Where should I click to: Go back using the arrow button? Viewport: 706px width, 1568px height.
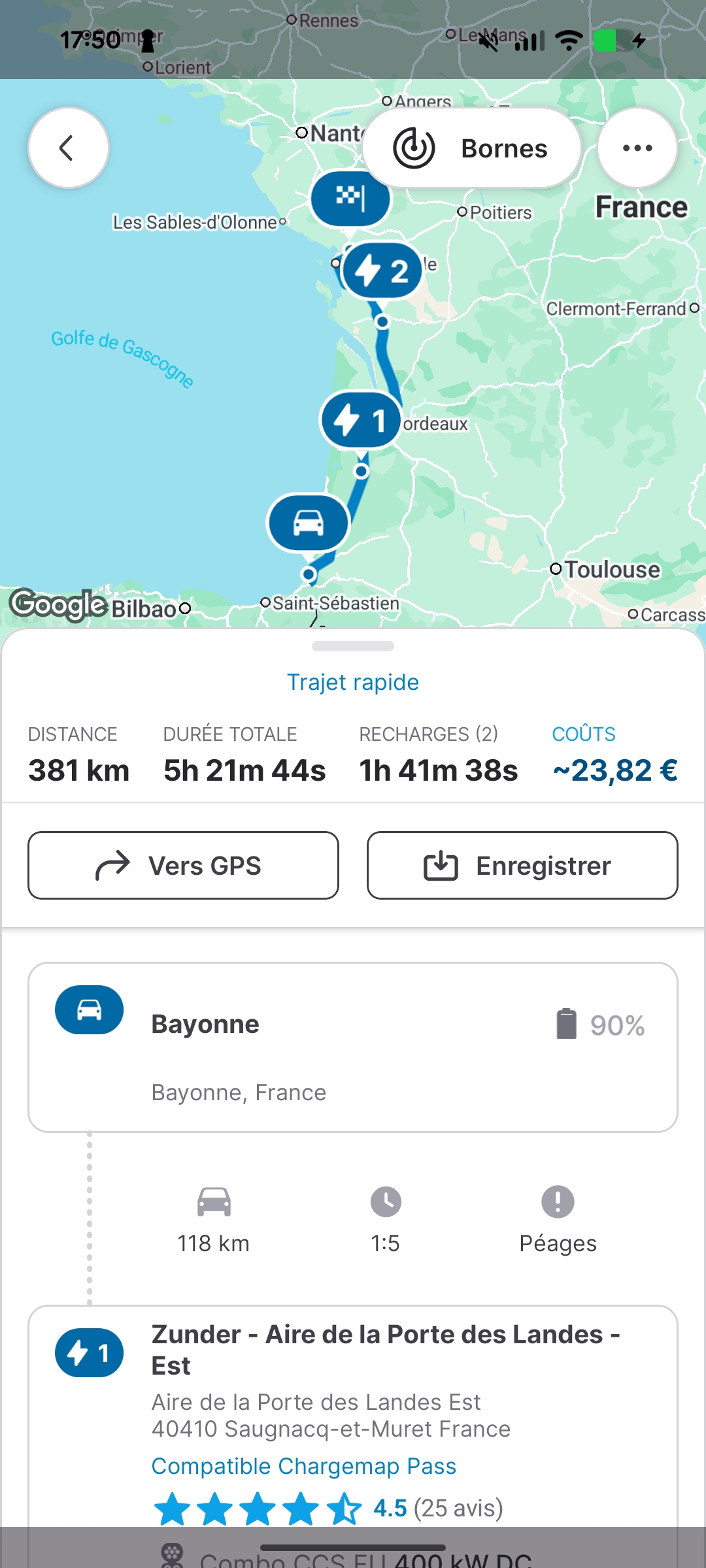(x=68, y=148)
